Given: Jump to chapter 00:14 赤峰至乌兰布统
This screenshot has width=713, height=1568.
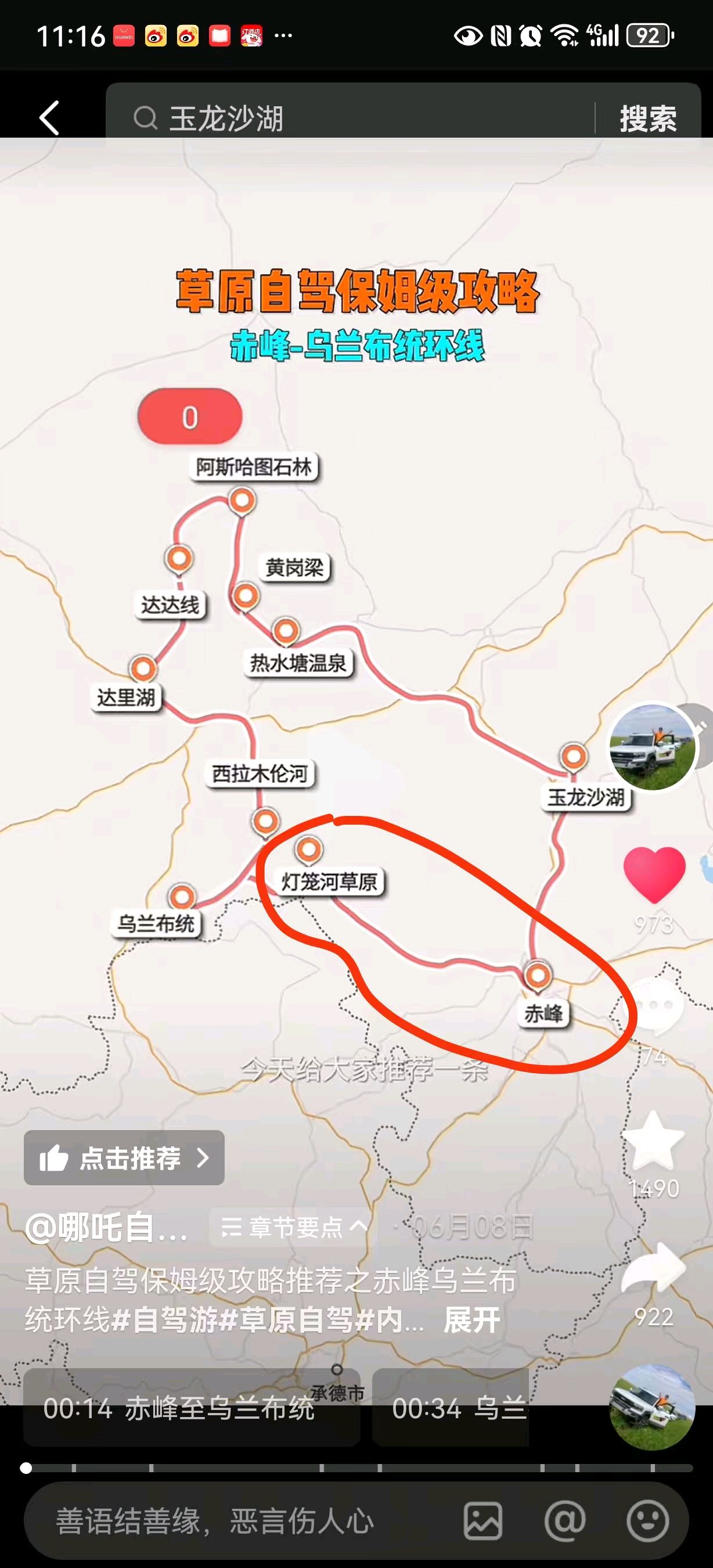Looking at the screenshot, I should pyautogui.click(x=192, y=1408).
